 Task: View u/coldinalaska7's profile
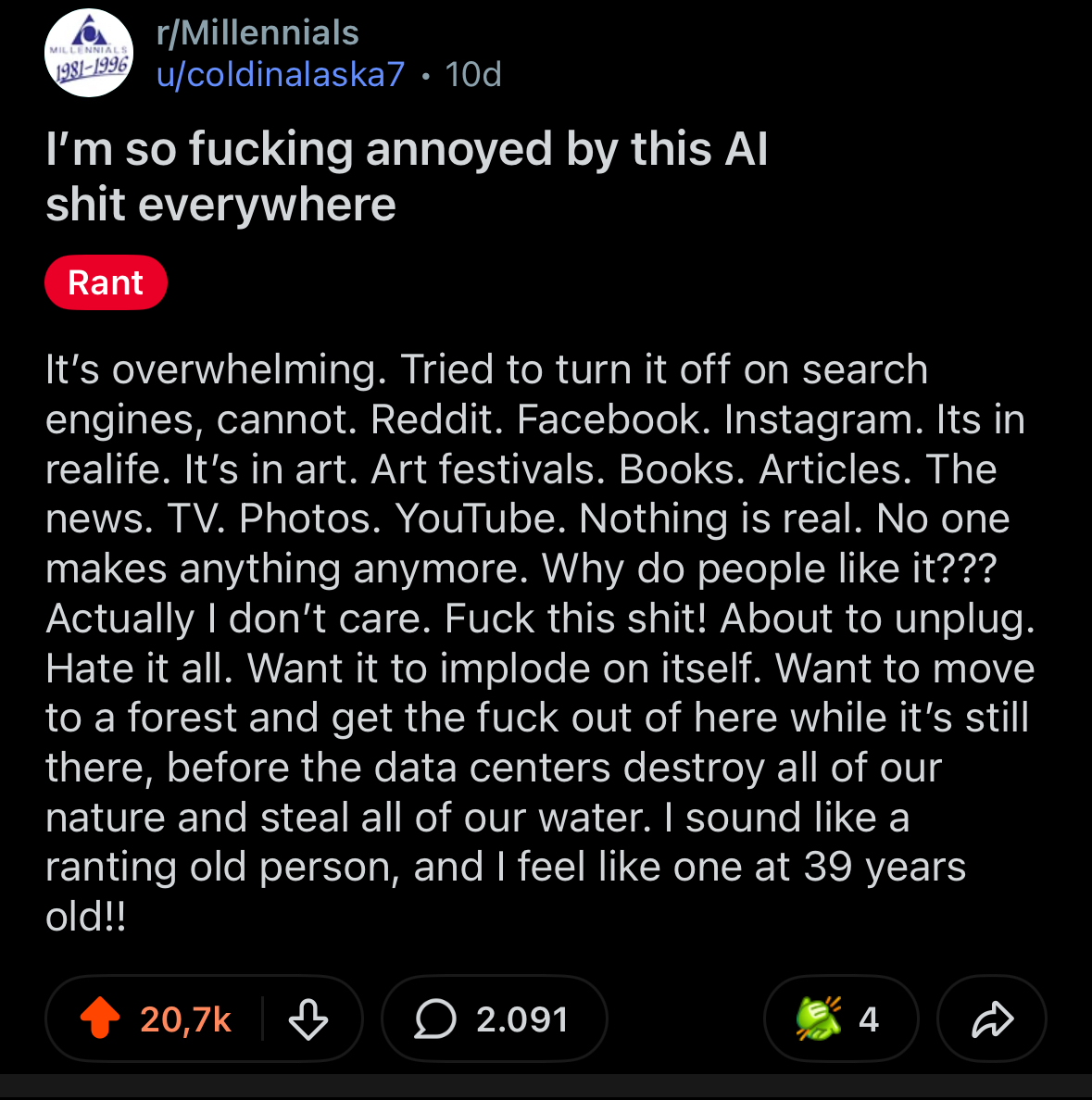pos(281,74)
